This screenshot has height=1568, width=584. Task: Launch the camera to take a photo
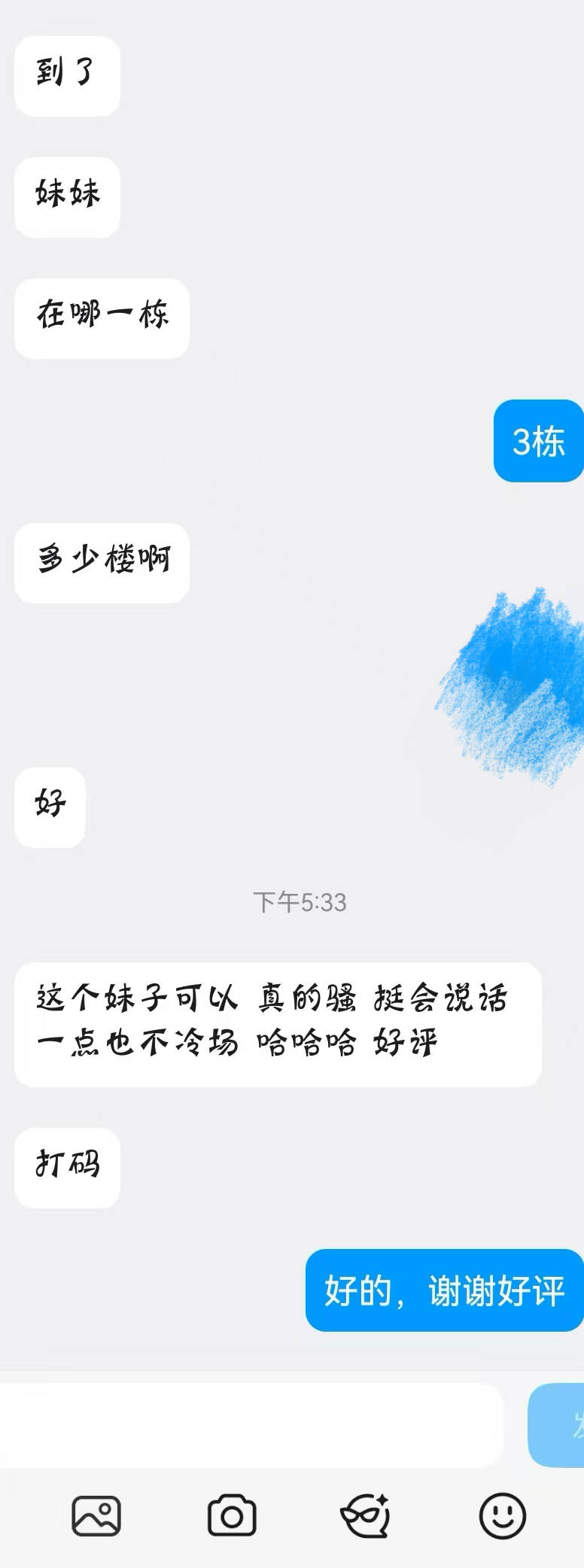(x=232, y=1515)
